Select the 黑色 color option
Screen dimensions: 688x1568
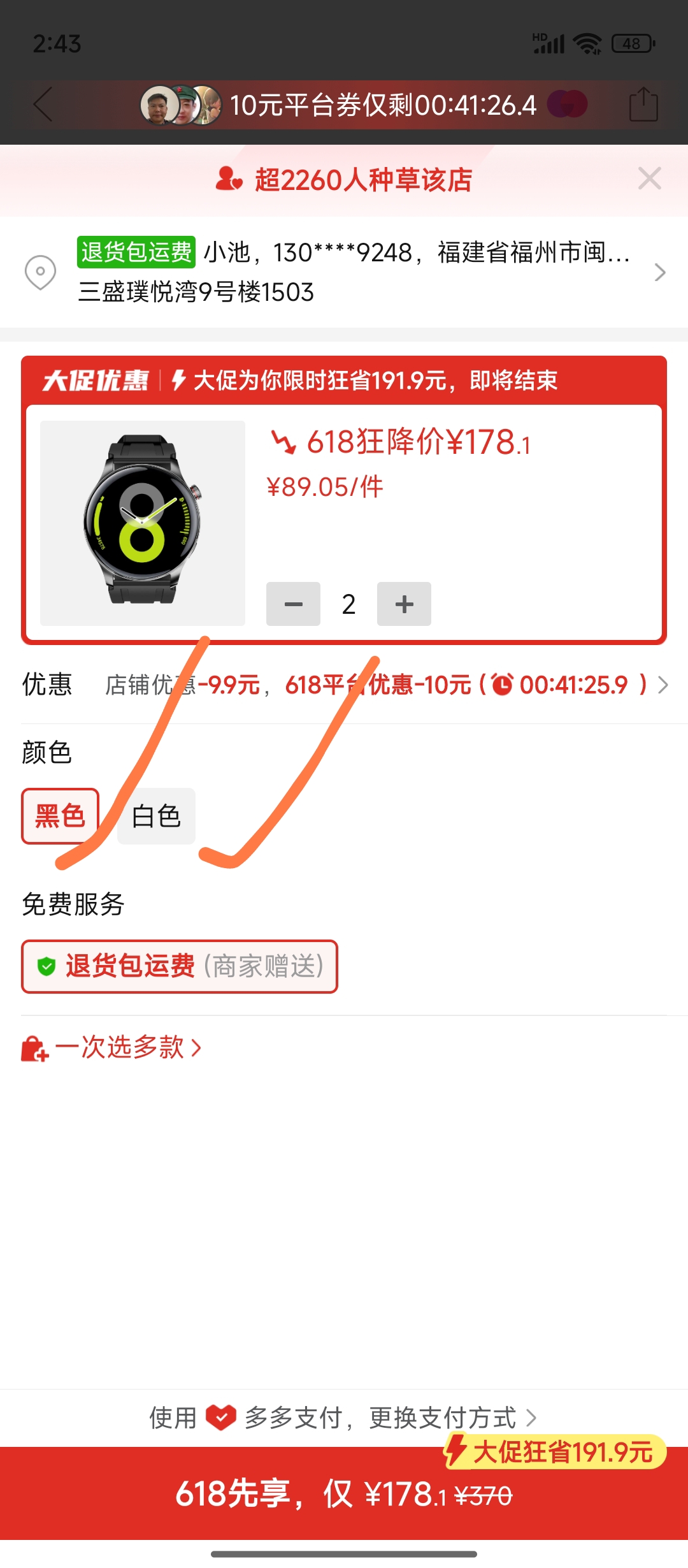point(61,816)
